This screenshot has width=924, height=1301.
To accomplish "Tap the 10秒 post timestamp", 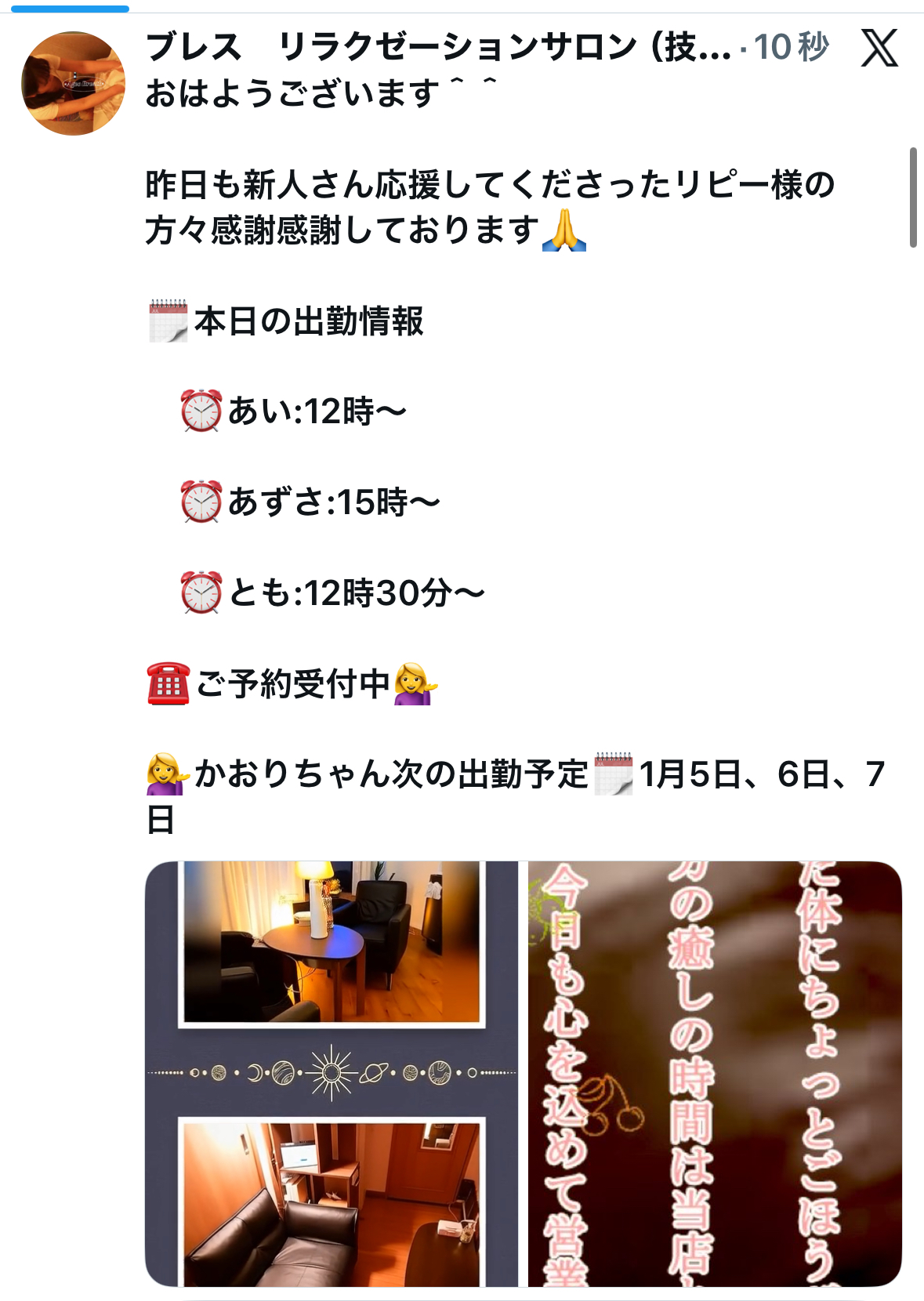I will click(790, 48).
